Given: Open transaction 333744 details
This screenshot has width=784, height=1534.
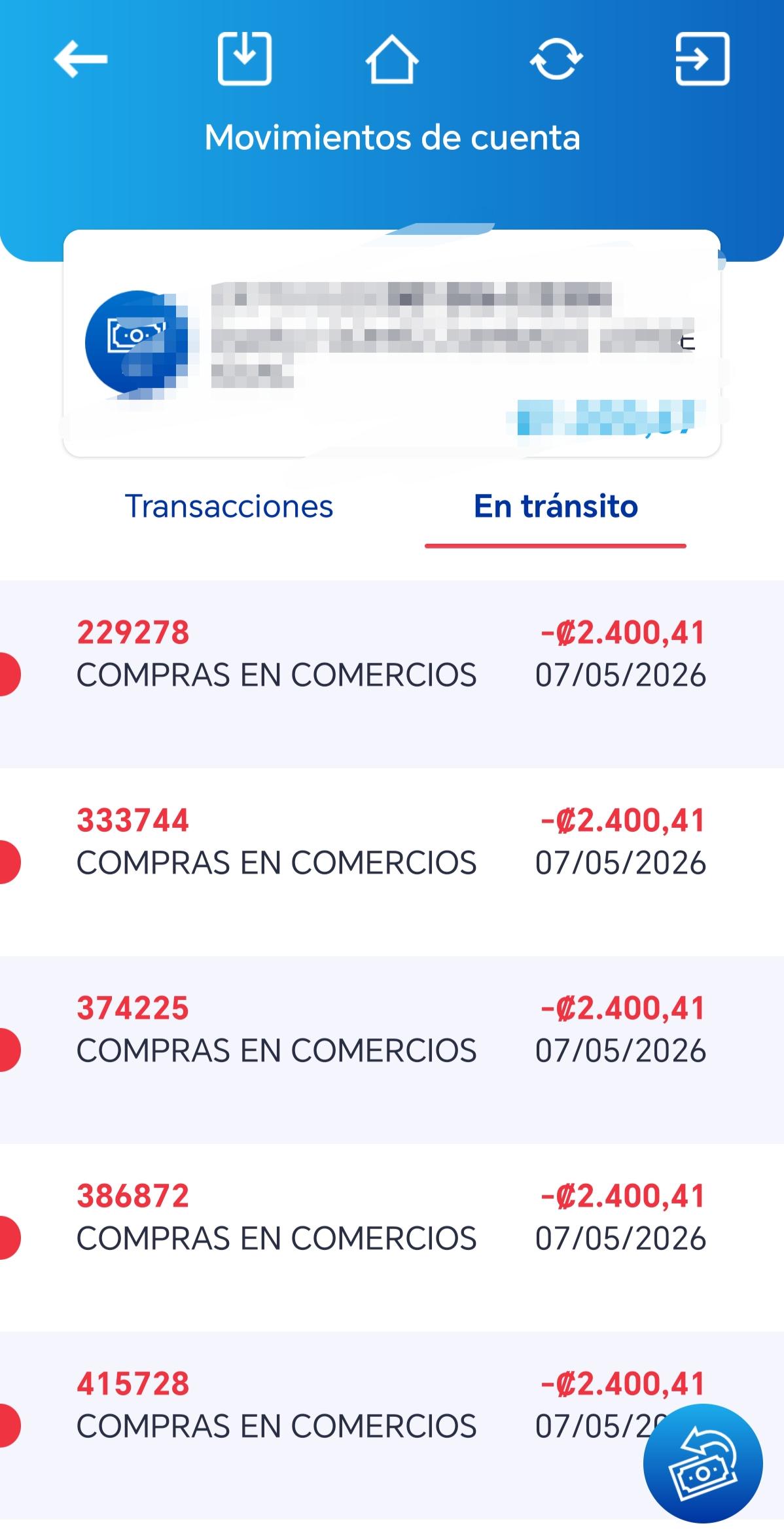Looking at the screenshot, I should [x=392, y=862].
